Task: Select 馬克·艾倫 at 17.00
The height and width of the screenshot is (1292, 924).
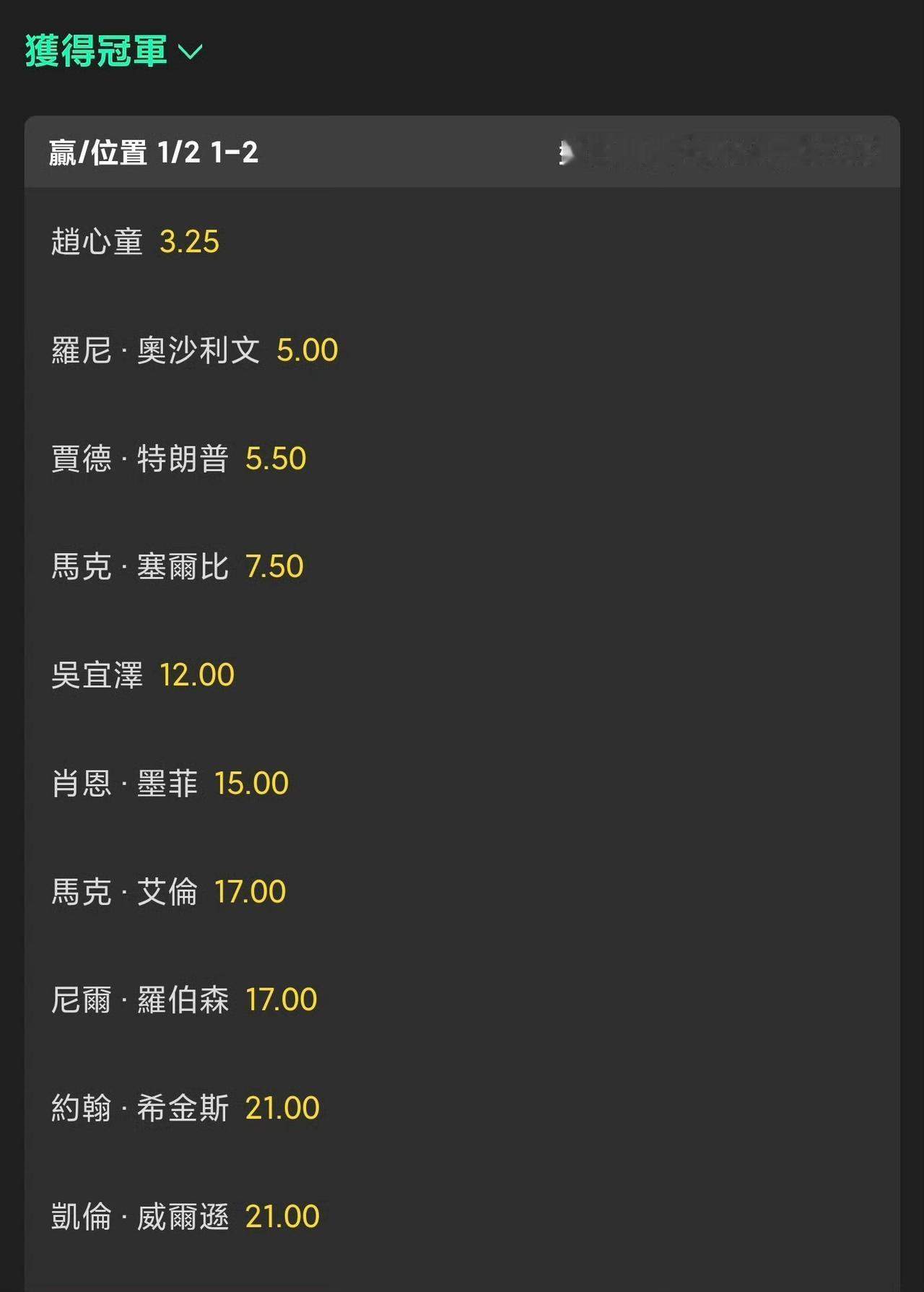Action: coord(166,891)
